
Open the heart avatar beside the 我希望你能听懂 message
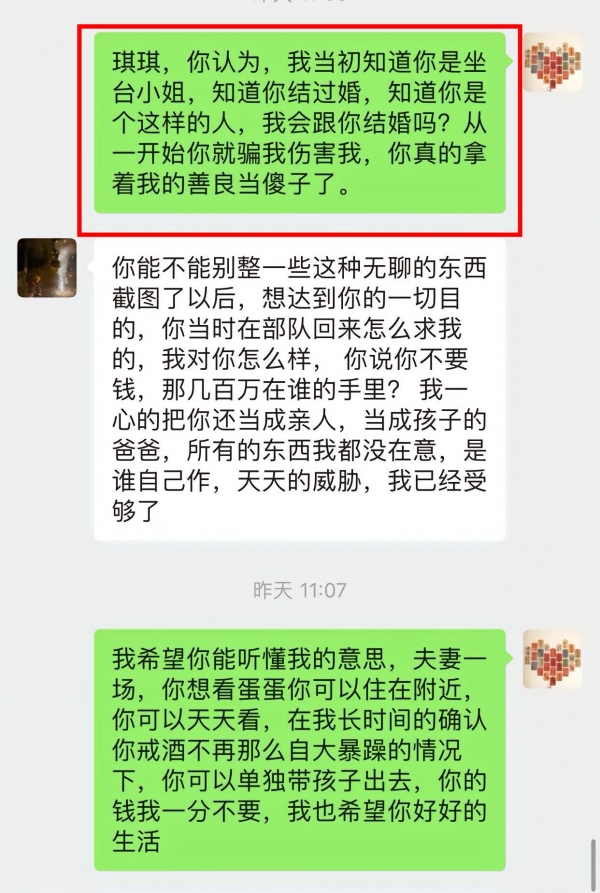tap(553, 659)
